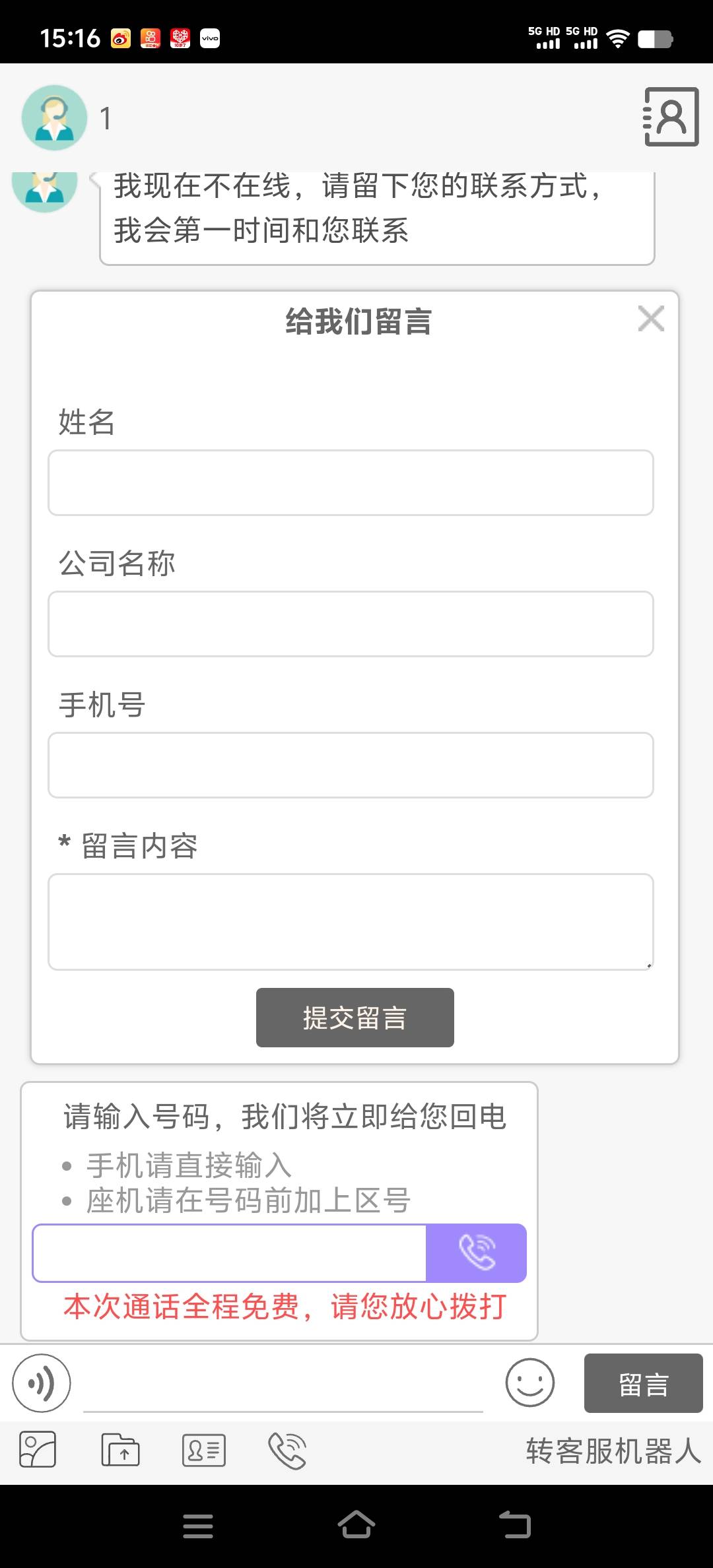Screen dimensions: 713x1568
Task: Tap the 公司名称 company field
Action: click(350, 624)
